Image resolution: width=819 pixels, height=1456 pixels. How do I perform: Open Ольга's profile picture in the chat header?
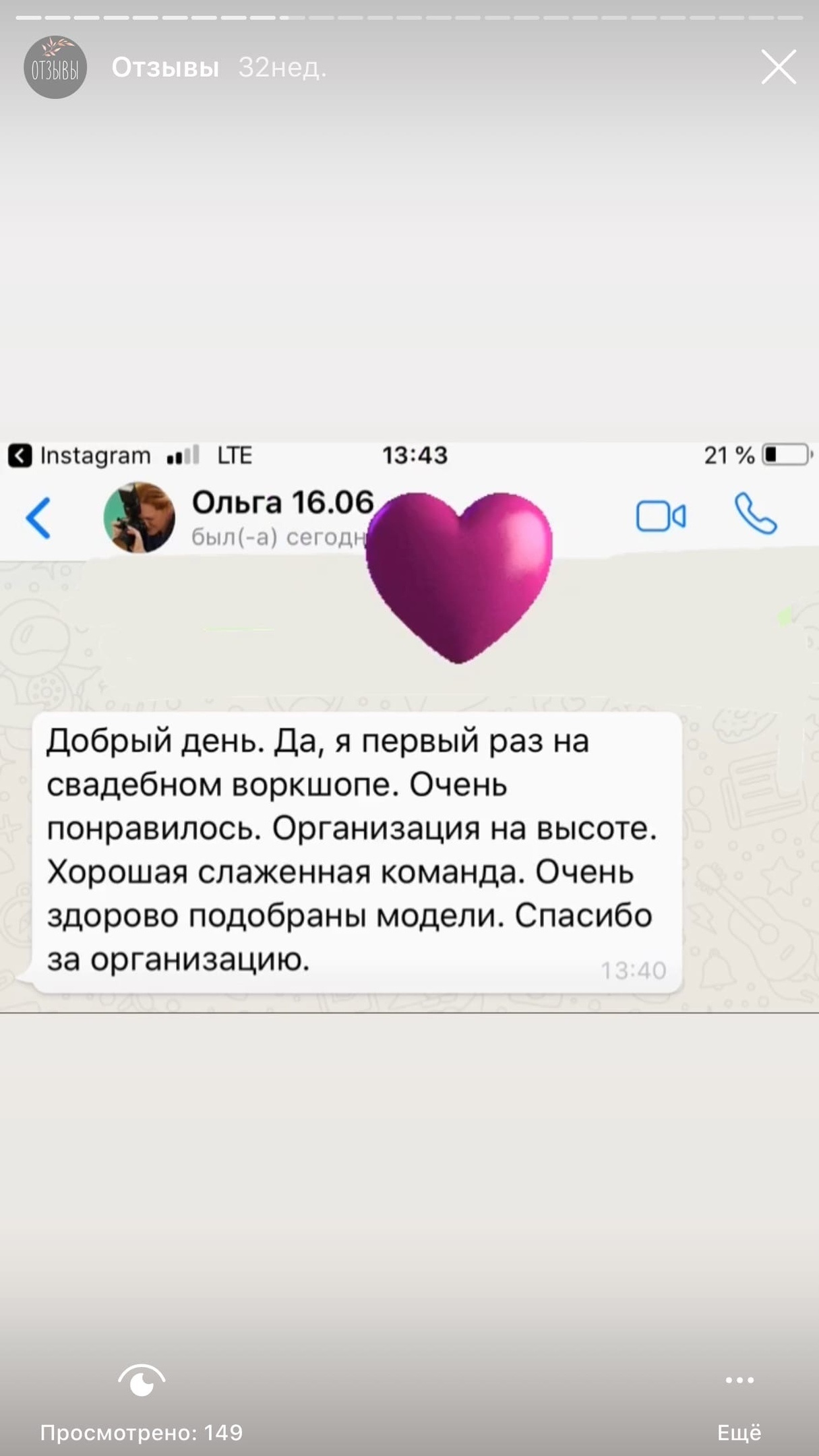142,519
